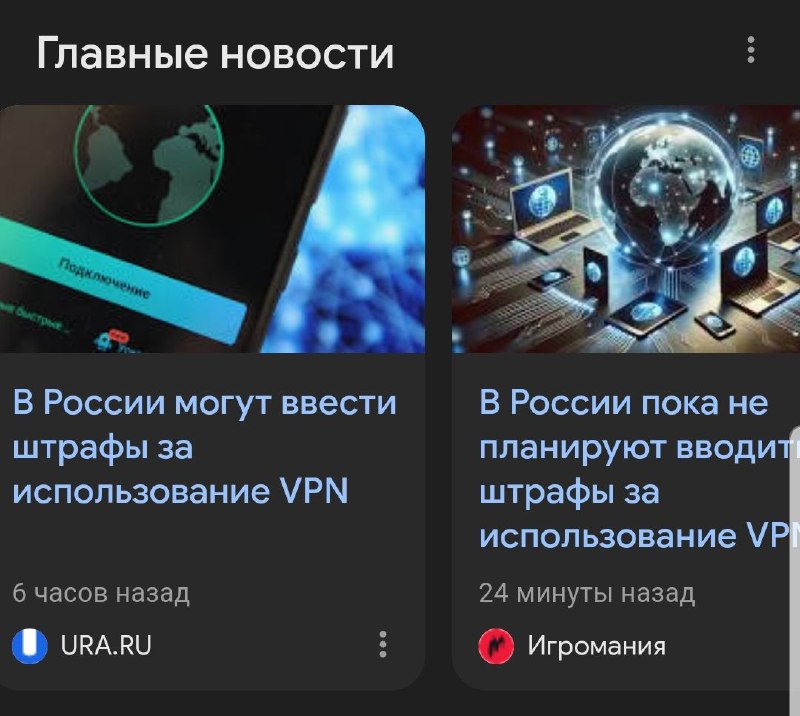Open more options on URA.RU card
The width and height of the screenshot is (800, 716).
[383, 644]
